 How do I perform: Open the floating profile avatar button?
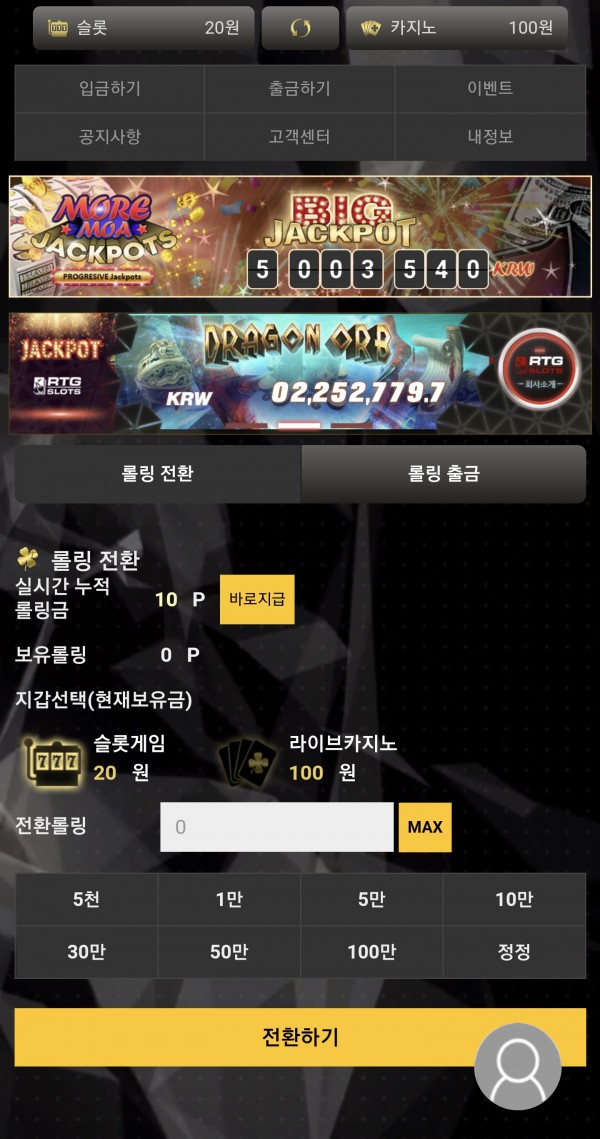518,1067
